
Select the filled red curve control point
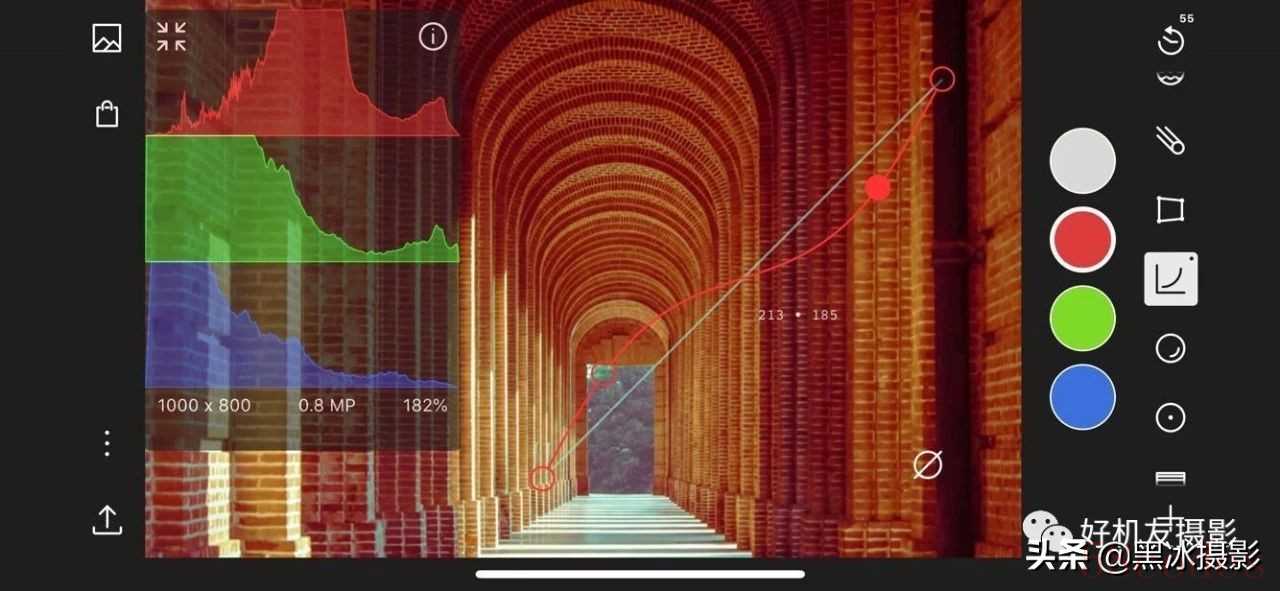point(878,187)
